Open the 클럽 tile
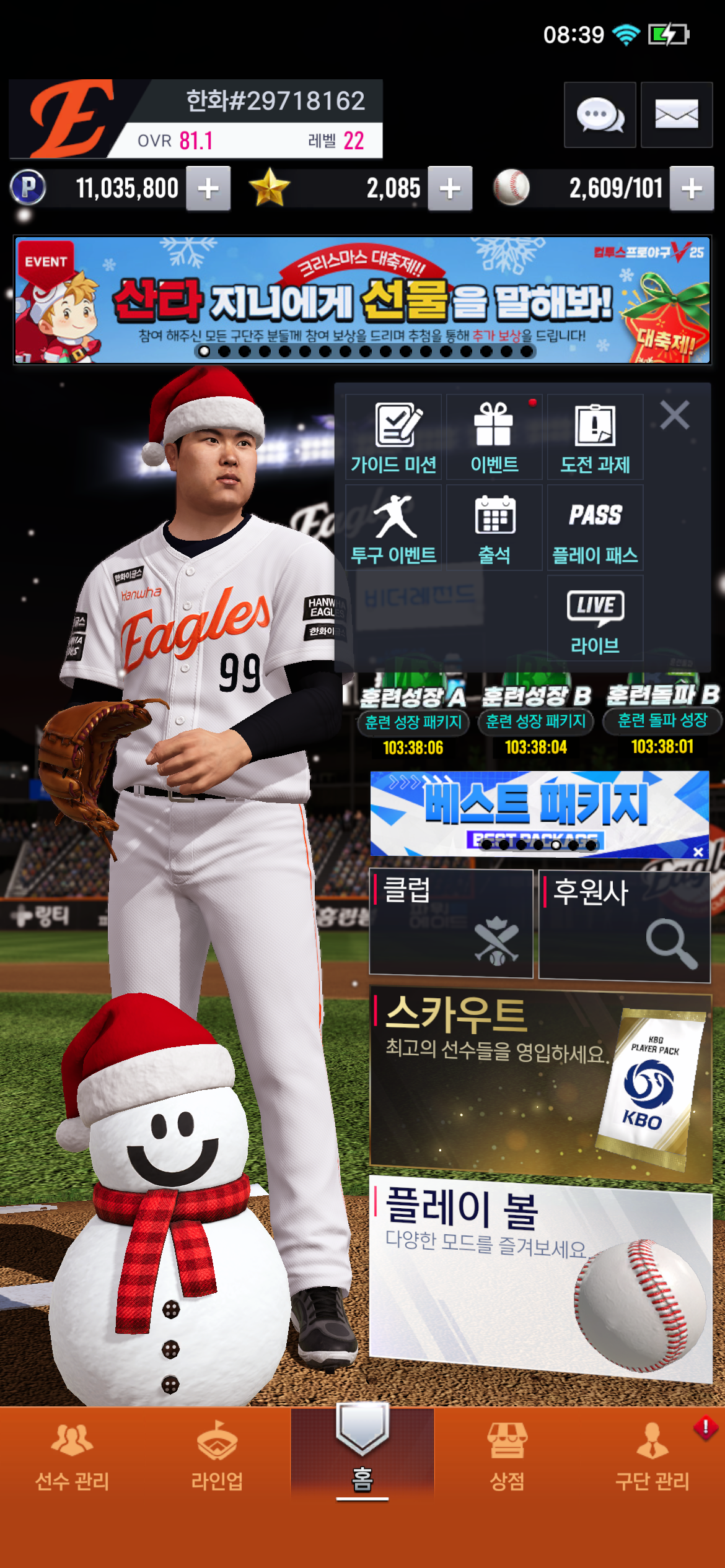The height and width of the screenshot is (1568, 725). coord(451,923)
